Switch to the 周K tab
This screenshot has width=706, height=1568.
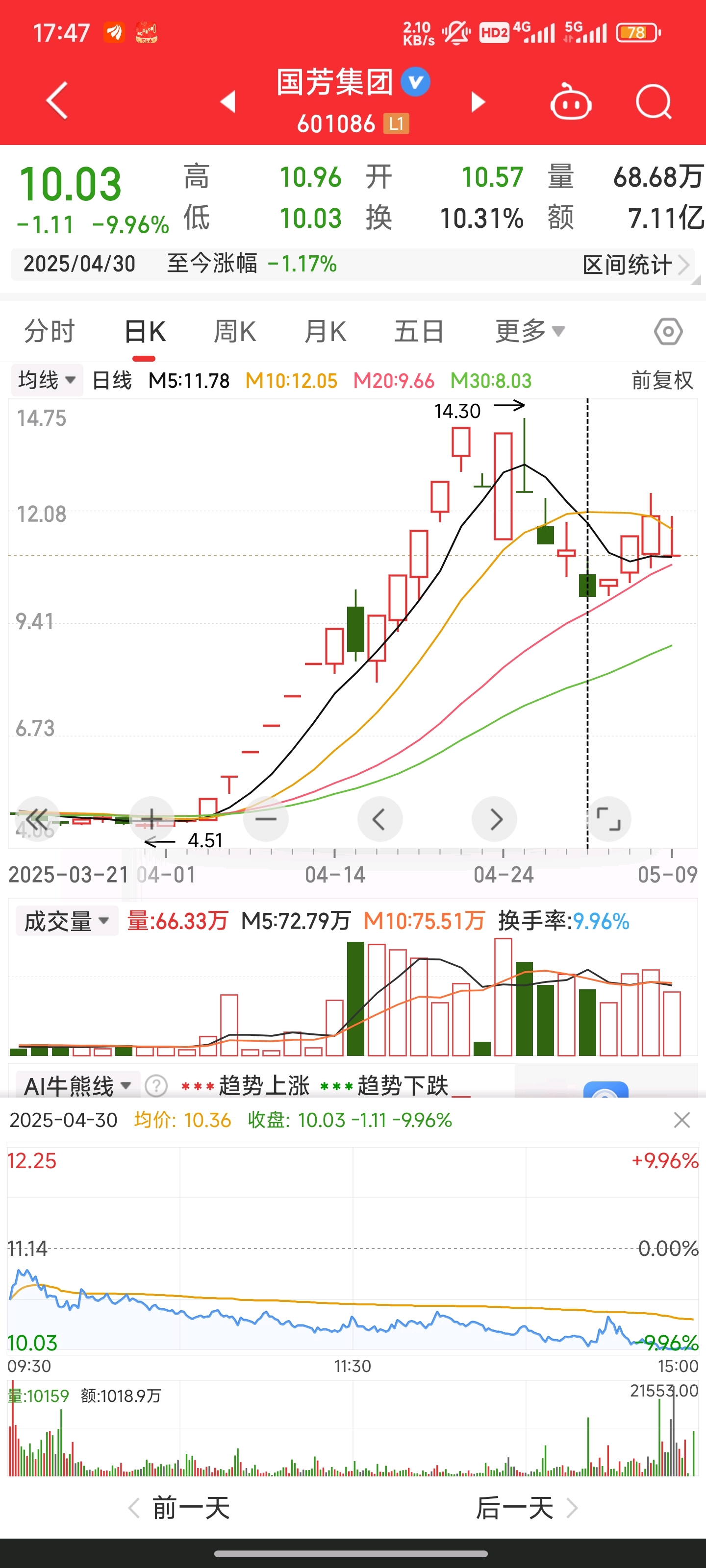point(234,332)
